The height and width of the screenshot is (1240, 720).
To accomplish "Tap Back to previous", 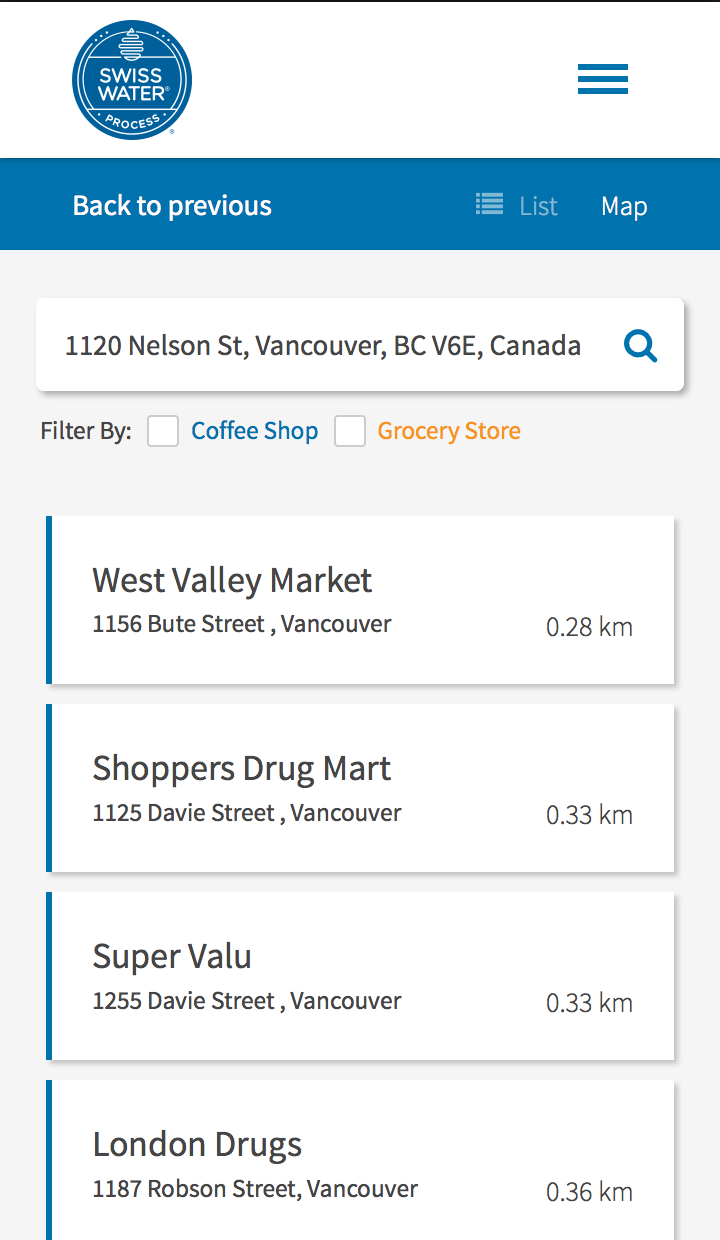I will (172, 206).
